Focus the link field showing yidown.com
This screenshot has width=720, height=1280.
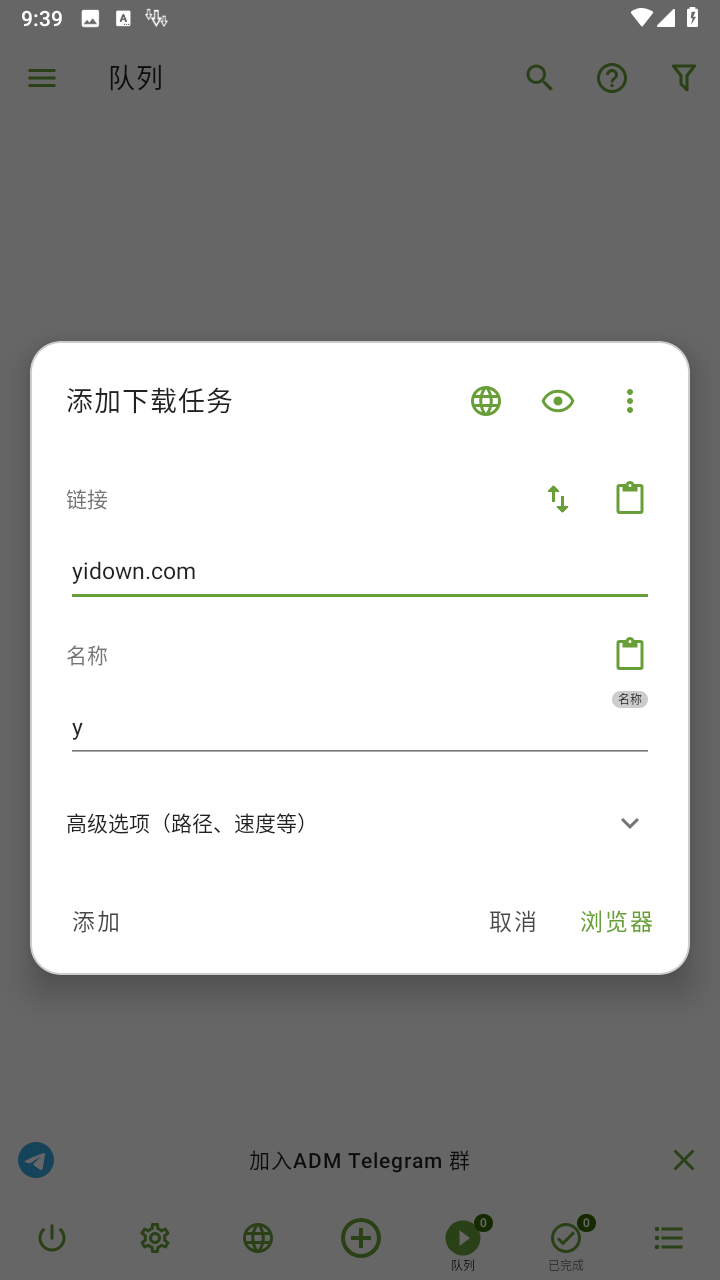[360, 572]
